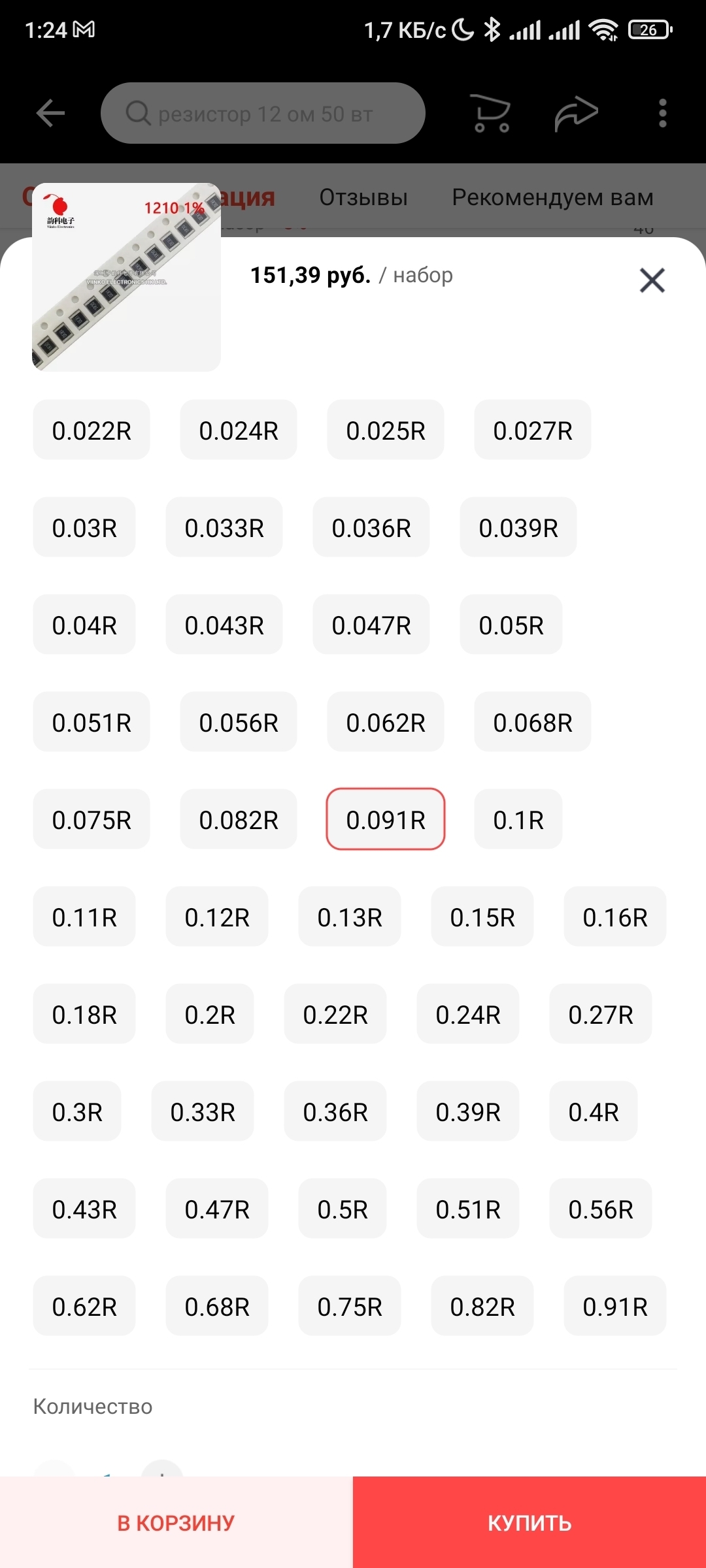Screen dimensions: 706x1568
Task: Pick the 0.5R option
Action: click(x=343, y=1209)
